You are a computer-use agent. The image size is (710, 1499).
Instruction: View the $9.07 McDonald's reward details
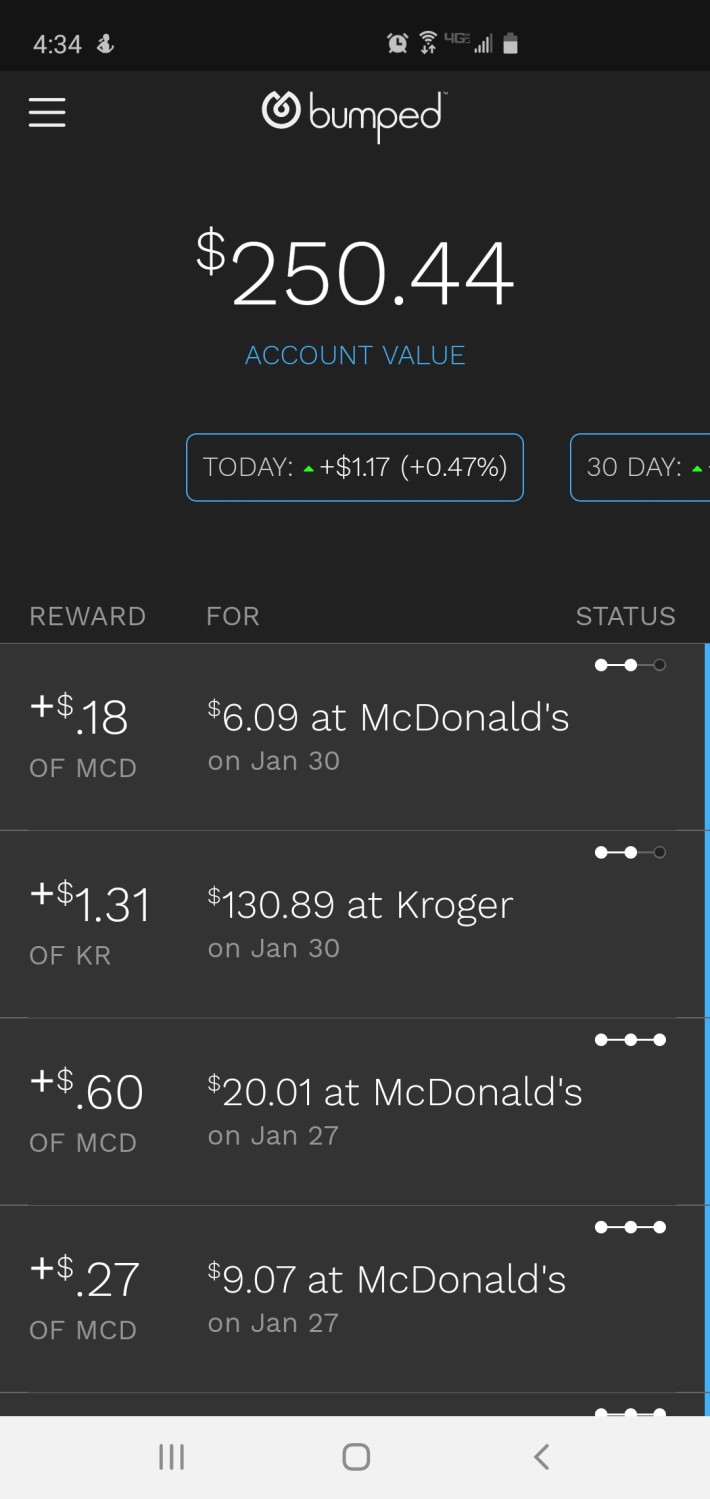tap(352, 1298)
